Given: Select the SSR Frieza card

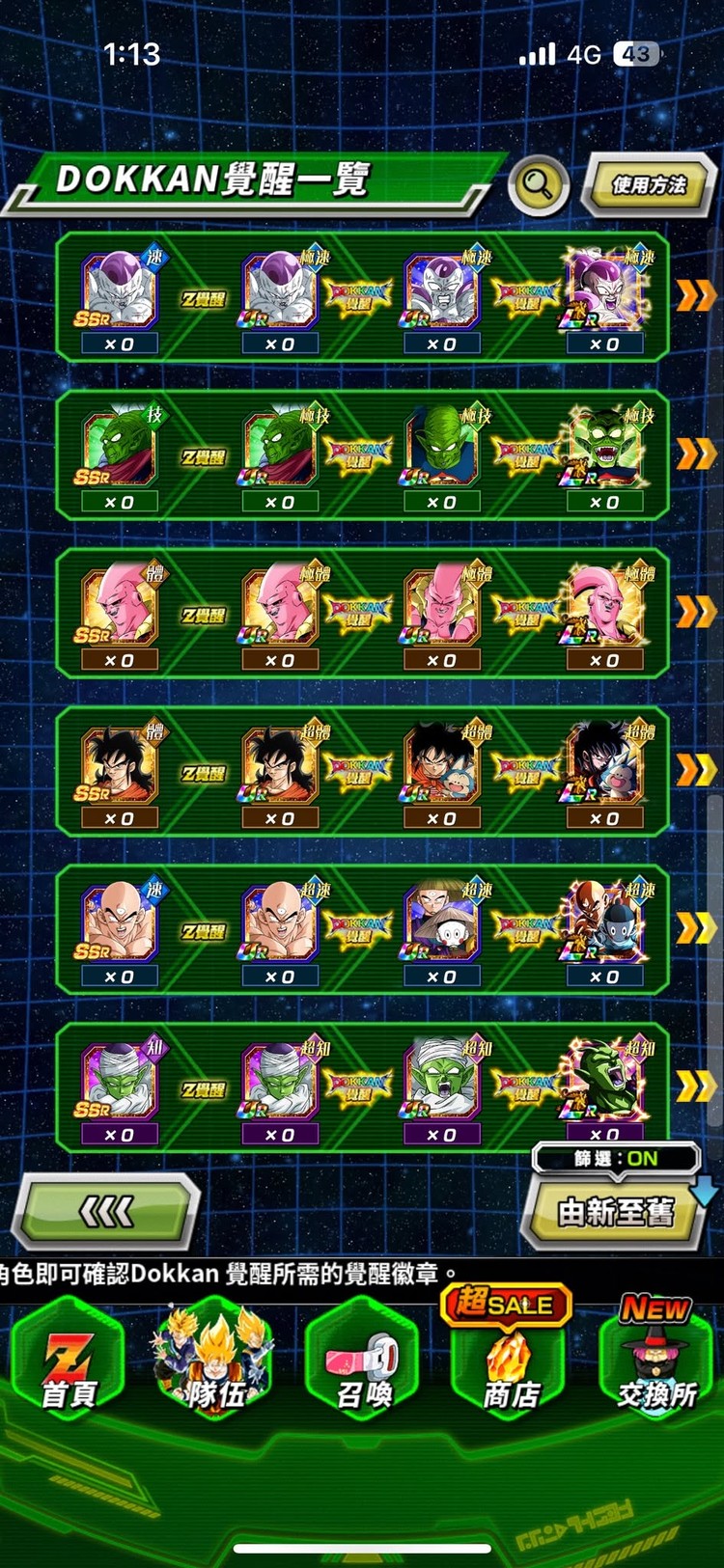Looking at the screenshot, I should [120, 289].
